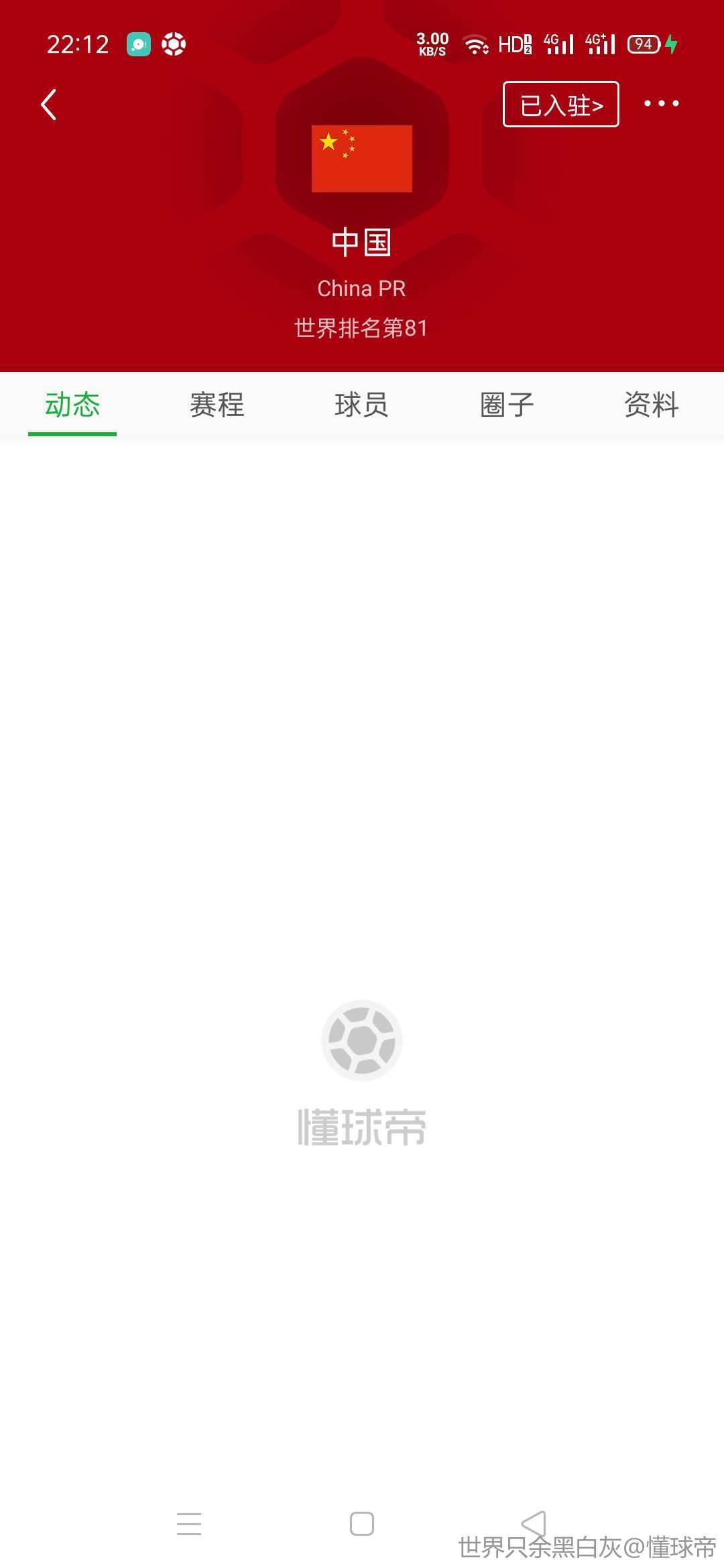This screenshot has height=1568, width=724.
Task: Open the three-dot overflow menu
Action: tap(661, 103)
